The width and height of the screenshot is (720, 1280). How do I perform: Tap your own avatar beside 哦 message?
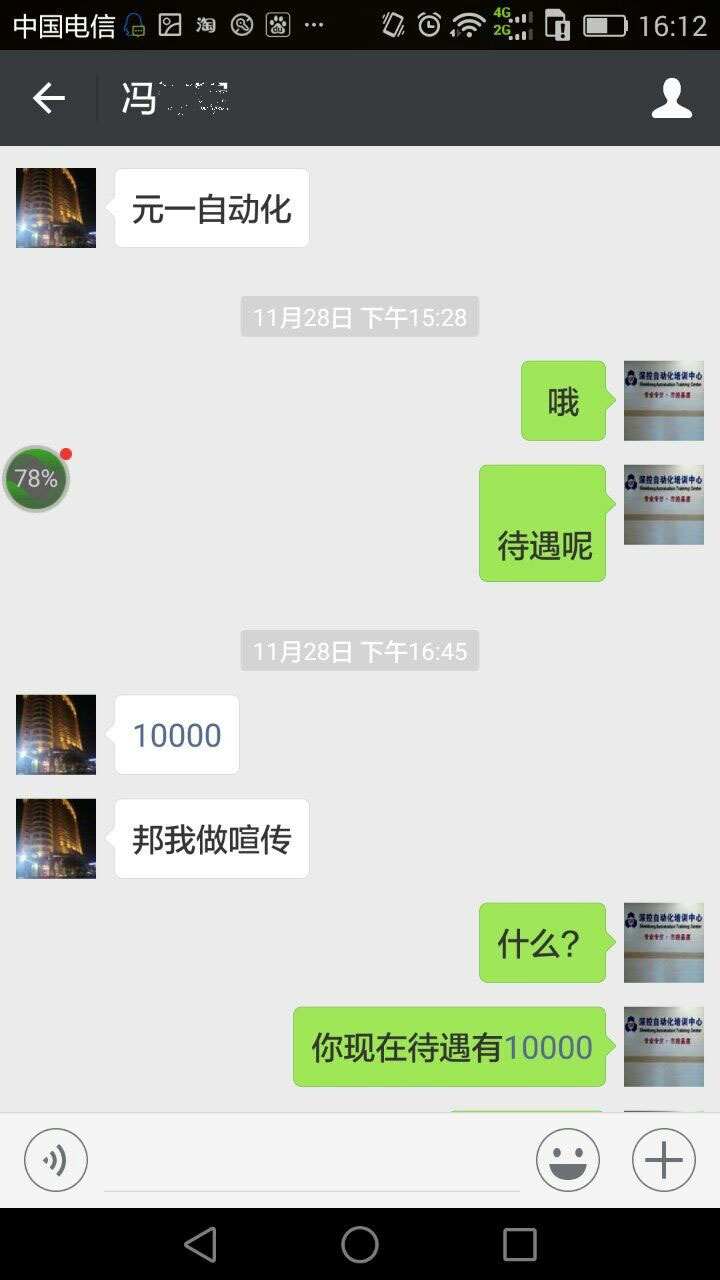pos(663,401)
